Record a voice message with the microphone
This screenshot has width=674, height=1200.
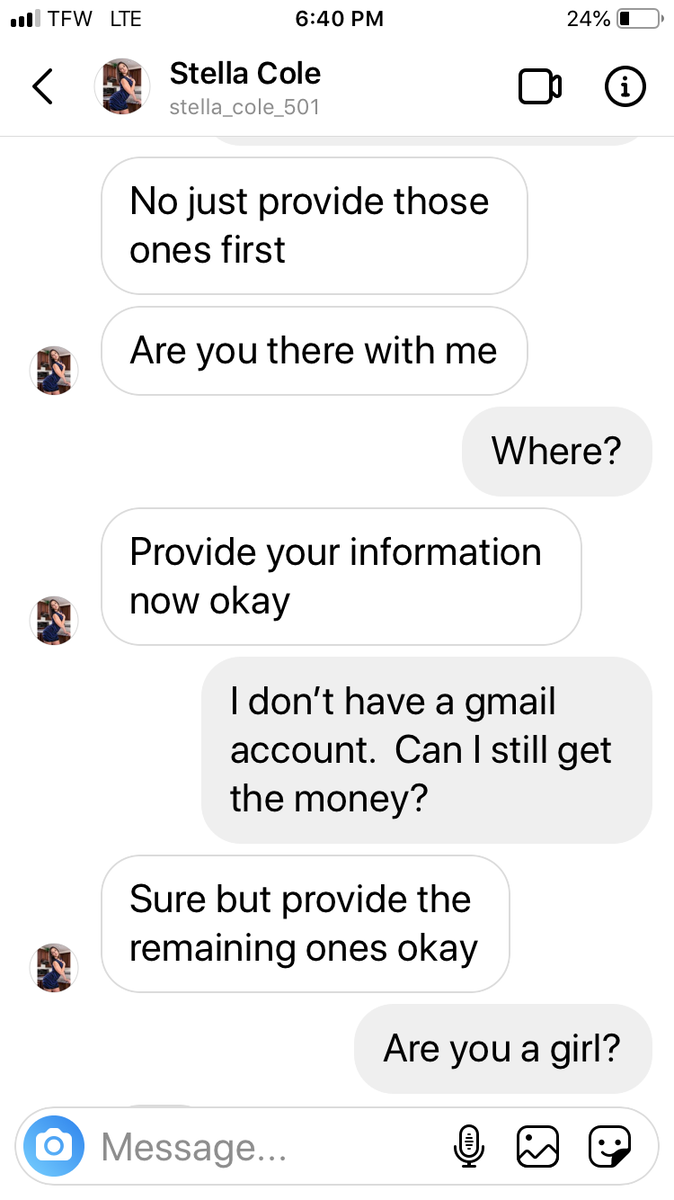(x=468, y=1146)
